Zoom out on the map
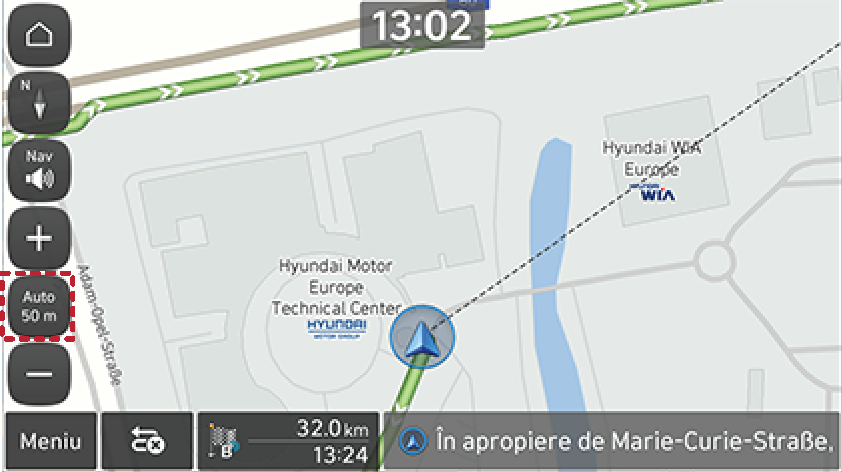This screenshot has height=472, width=842. (39, 375)
